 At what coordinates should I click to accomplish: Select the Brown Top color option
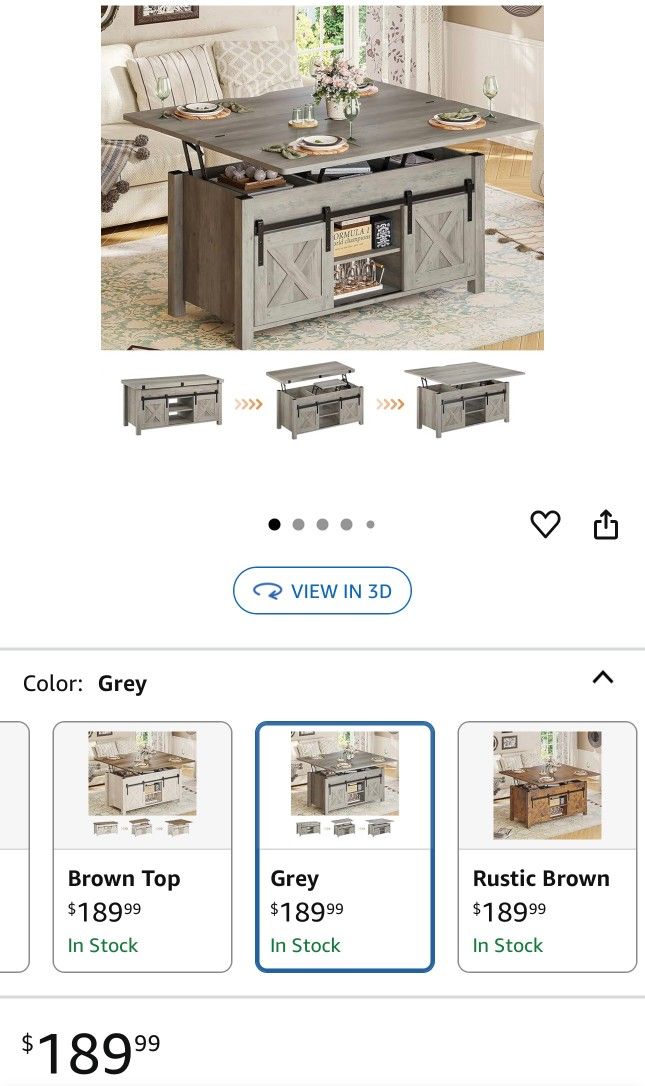pyautogui.click(x=142, y=846)
